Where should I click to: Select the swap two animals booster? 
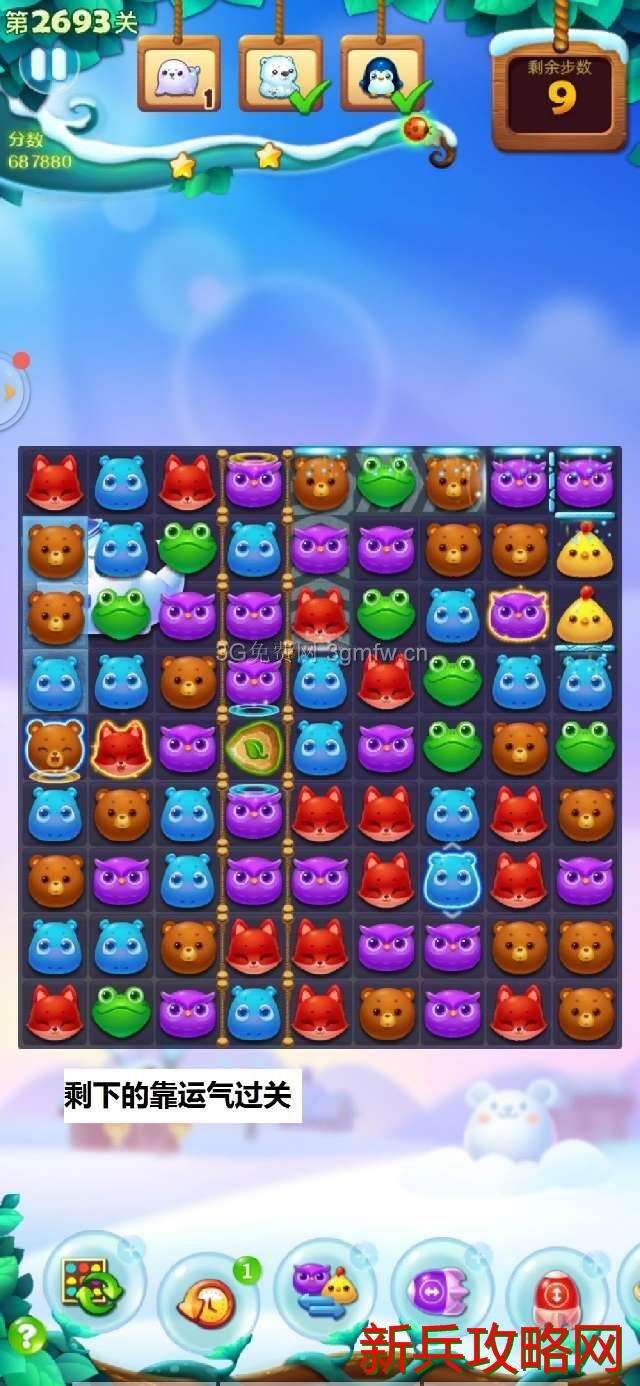[324, 1290]
